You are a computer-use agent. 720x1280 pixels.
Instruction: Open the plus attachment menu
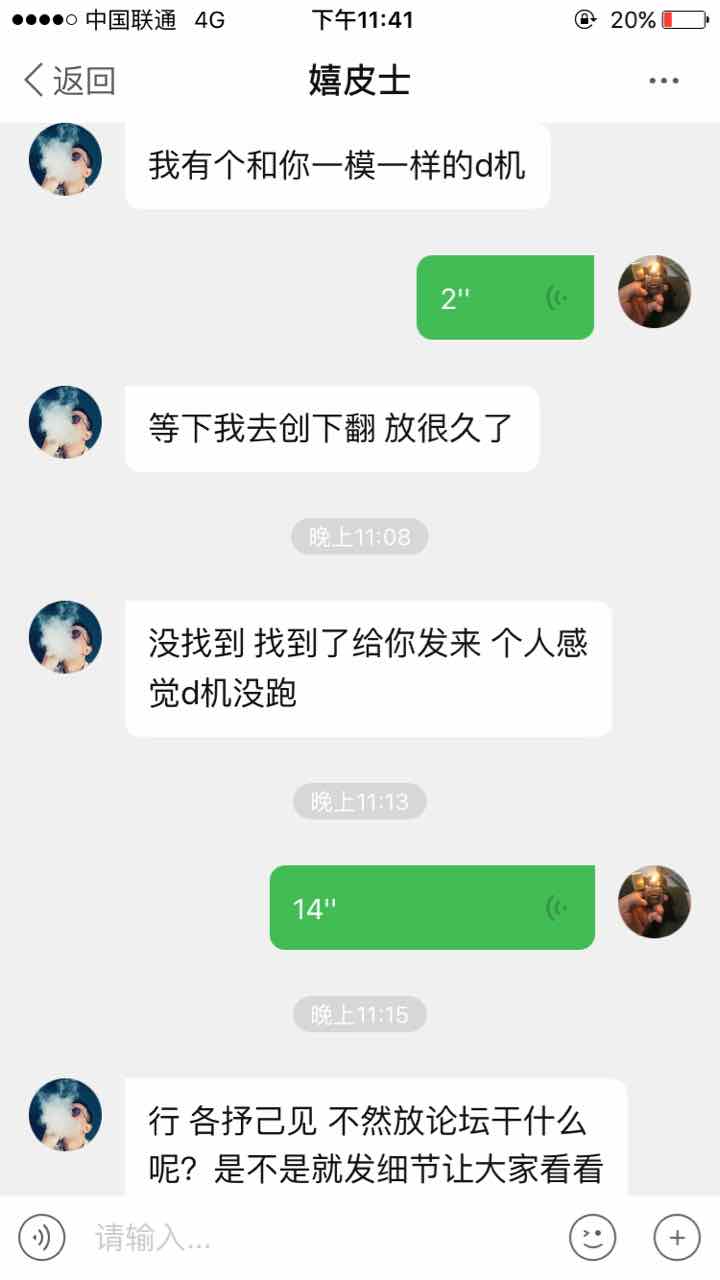point(677,1238)
